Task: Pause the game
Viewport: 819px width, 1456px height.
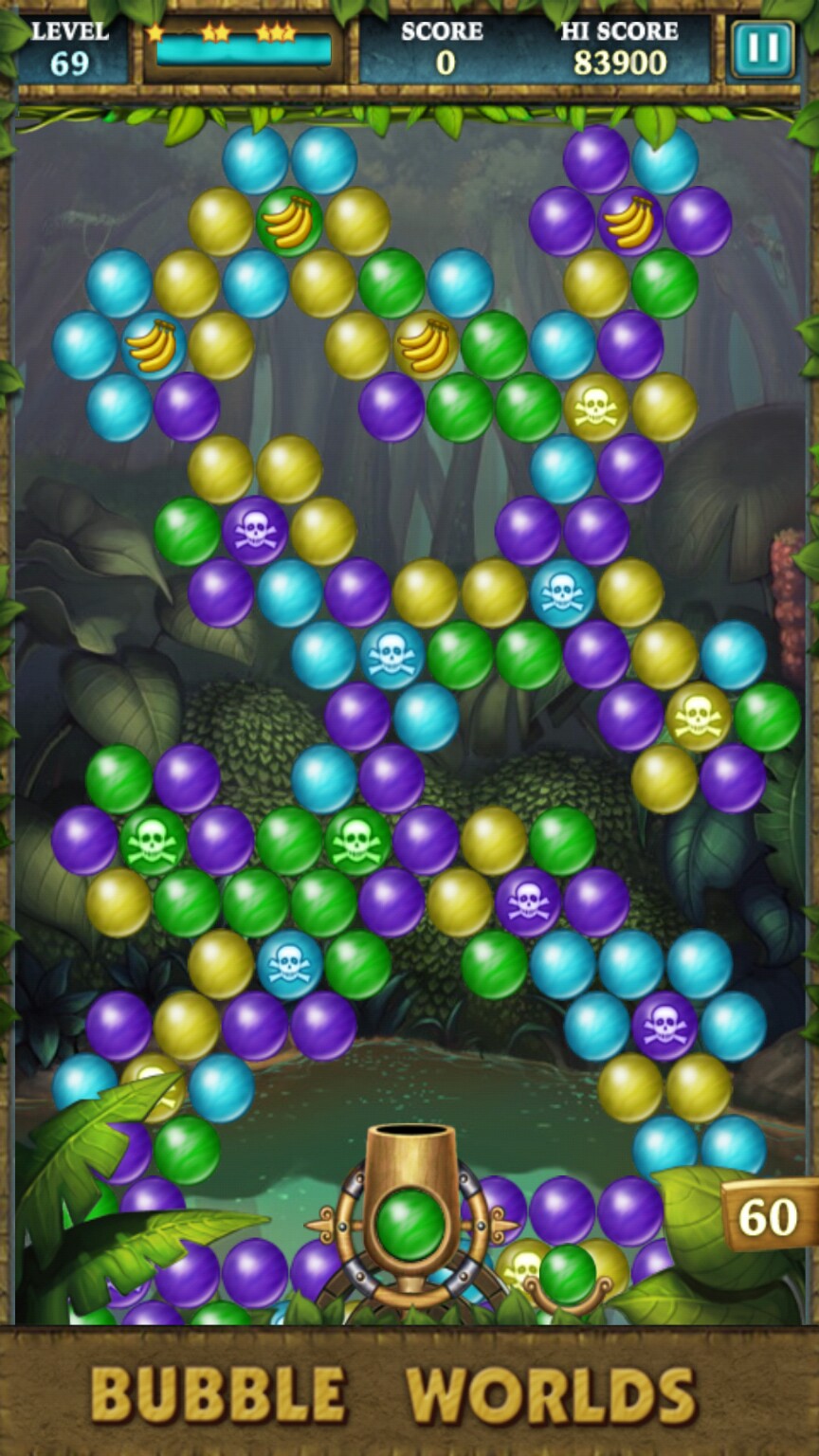Action: pyautogui.click(x=762, y=49)
